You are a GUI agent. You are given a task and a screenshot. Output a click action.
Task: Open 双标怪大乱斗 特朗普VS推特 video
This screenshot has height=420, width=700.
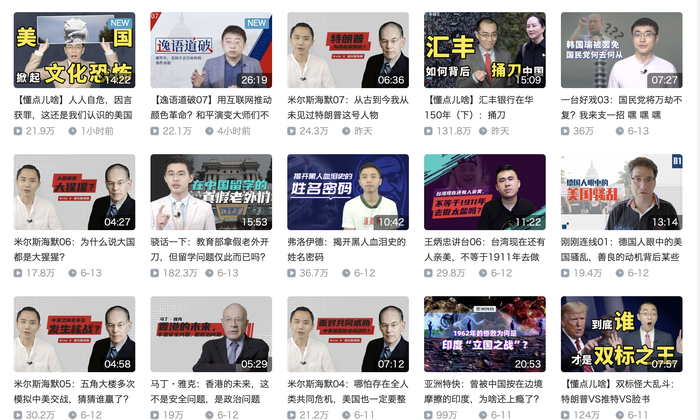[621, 334]
